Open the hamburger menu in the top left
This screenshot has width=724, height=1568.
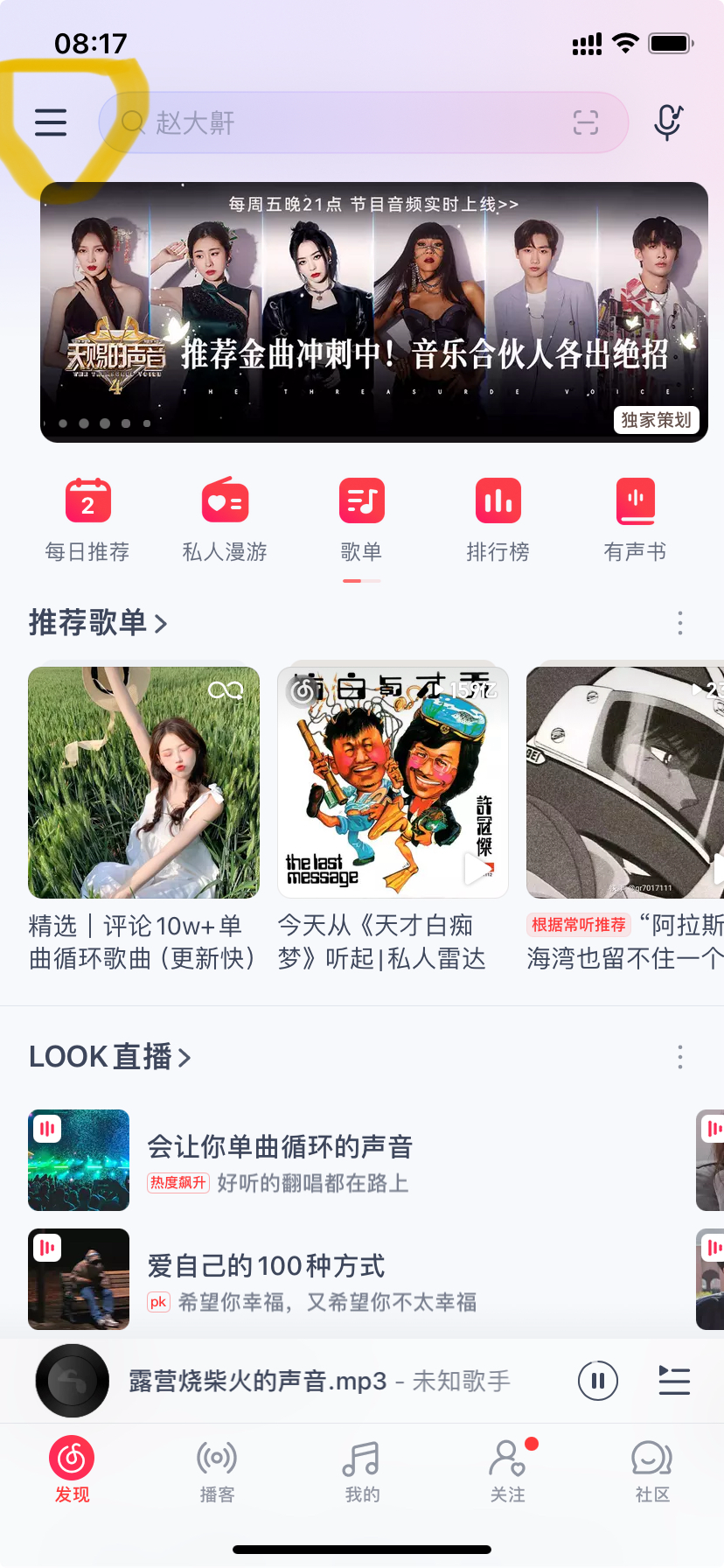pyautogui.click(x=50, y=122)
